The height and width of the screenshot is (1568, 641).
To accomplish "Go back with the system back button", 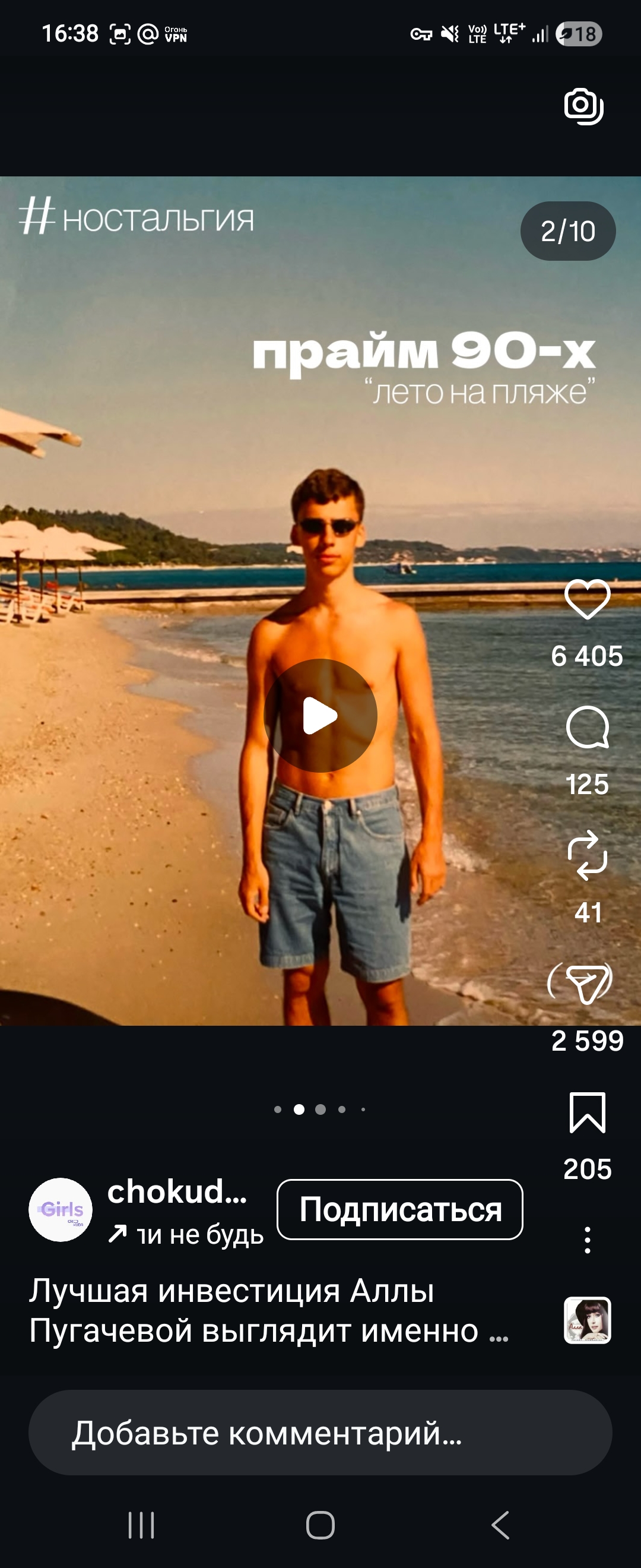I will tap(500, 1525).
